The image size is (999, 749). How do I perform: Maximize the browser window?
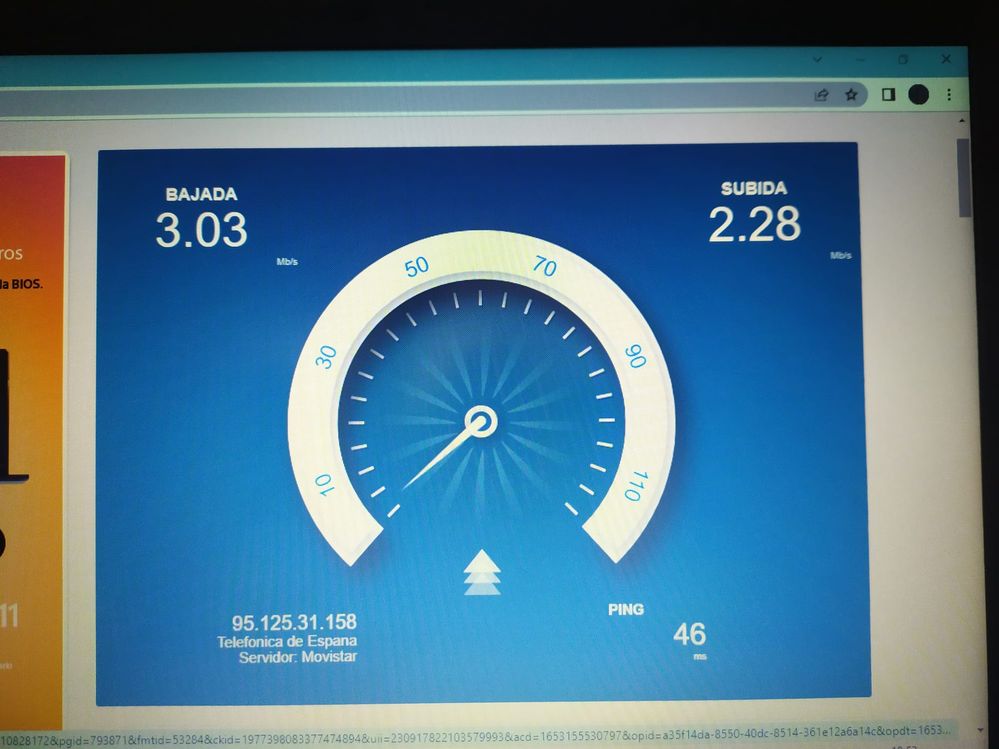coord(903,60)
